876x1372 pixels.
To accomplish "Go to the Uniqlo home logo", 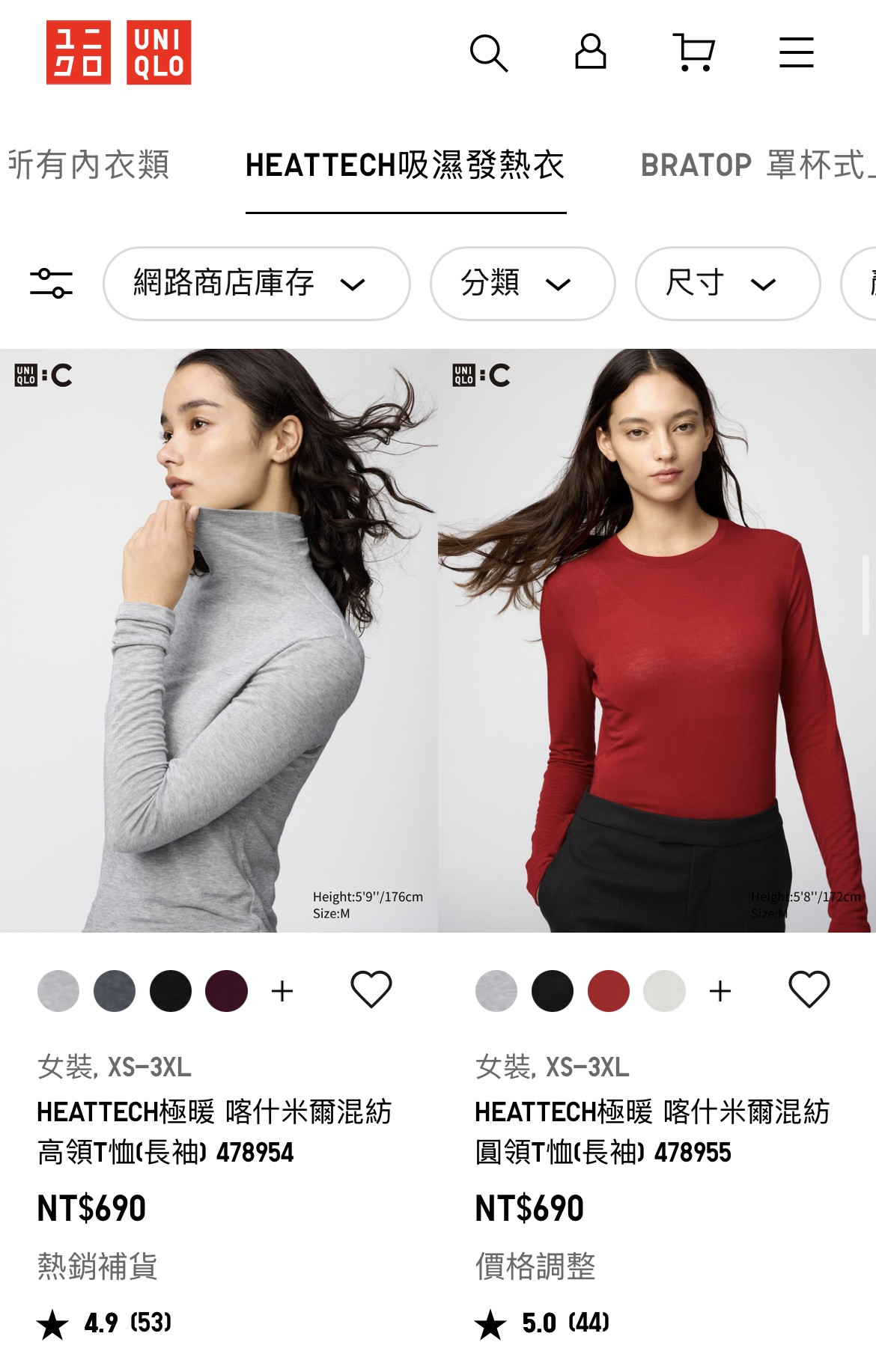I will pos(118,52).
